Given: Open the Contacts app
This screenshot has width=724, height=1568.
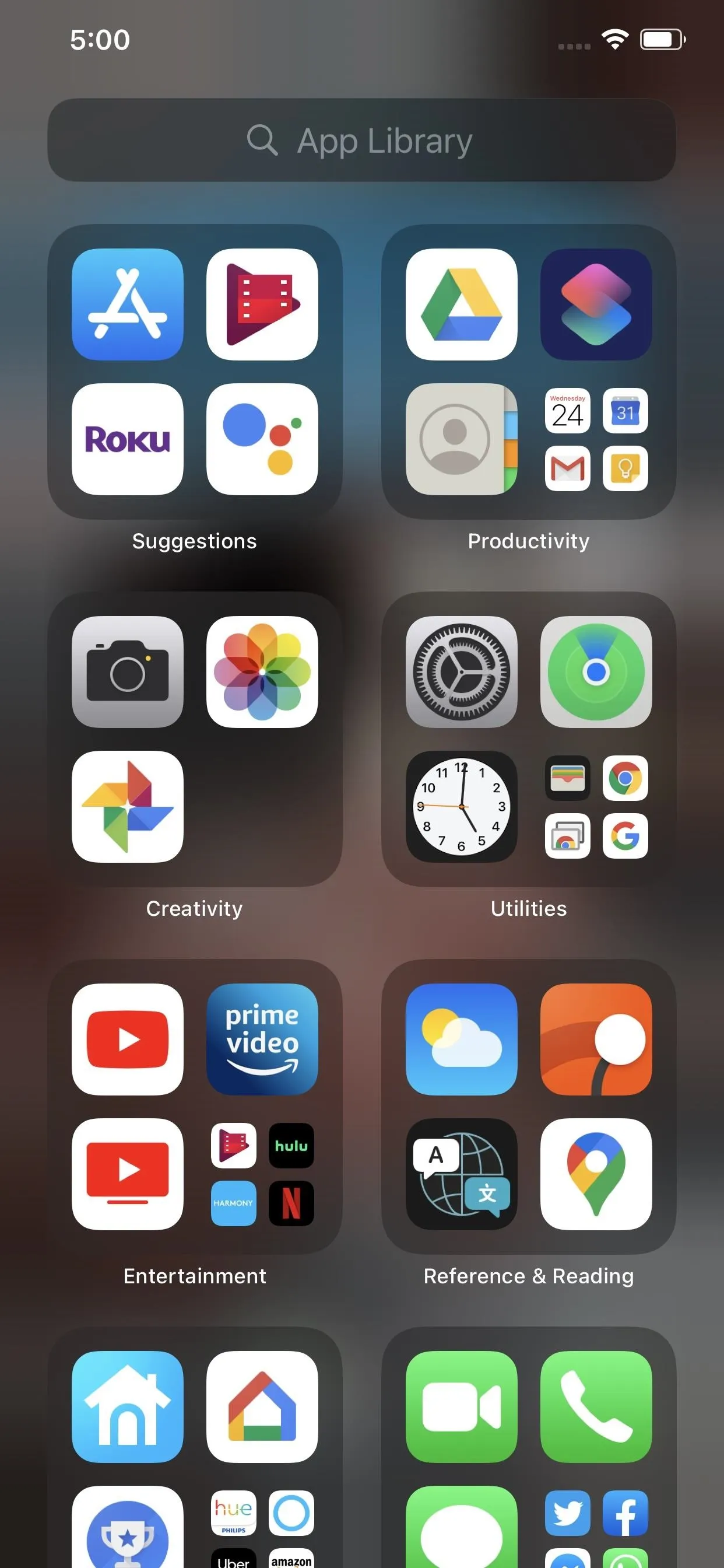Looking at the screenshot, I should (461, 439).
